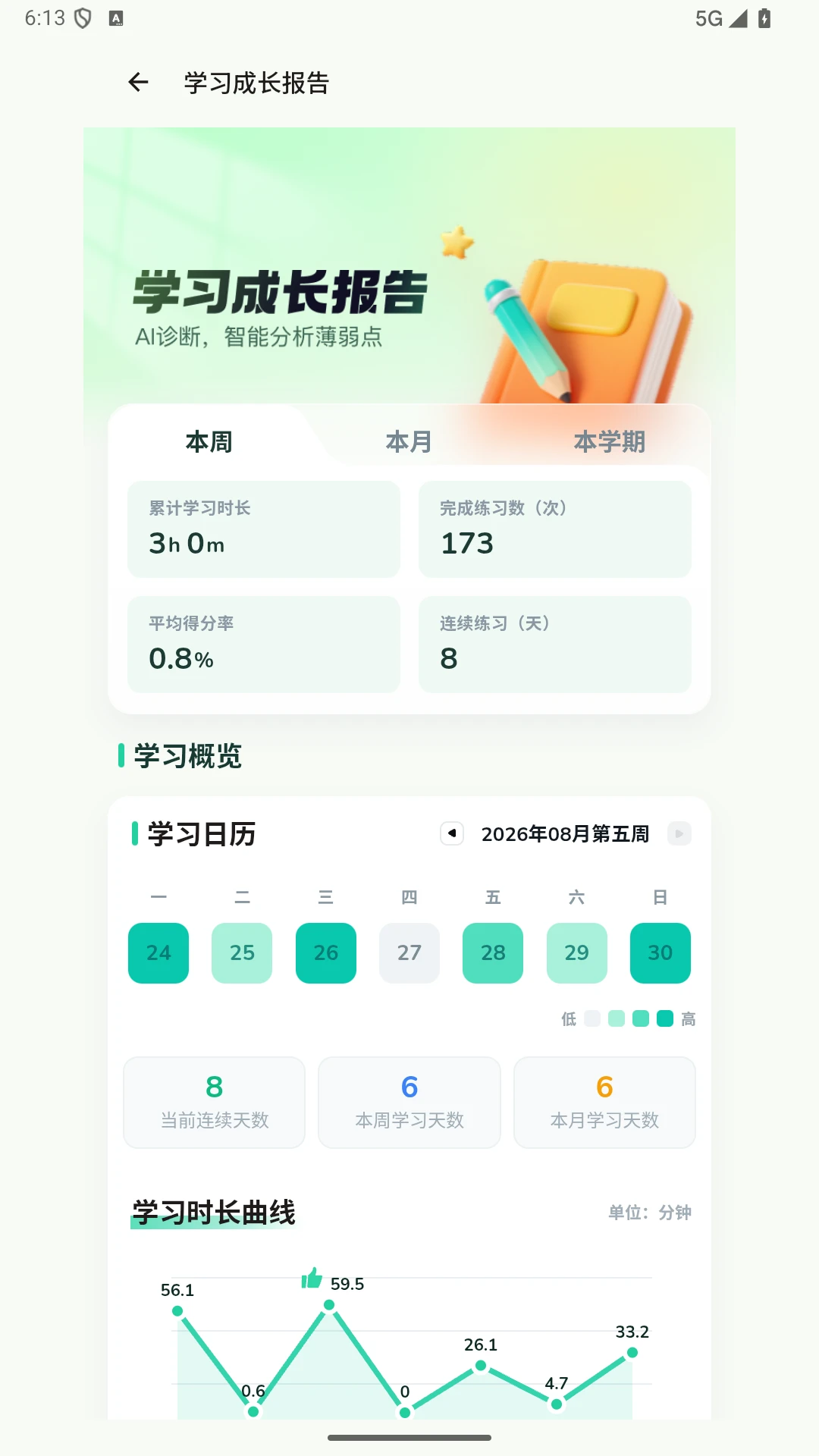
Task: Choose day 27 in the calendar
Action: pos(409,953)
